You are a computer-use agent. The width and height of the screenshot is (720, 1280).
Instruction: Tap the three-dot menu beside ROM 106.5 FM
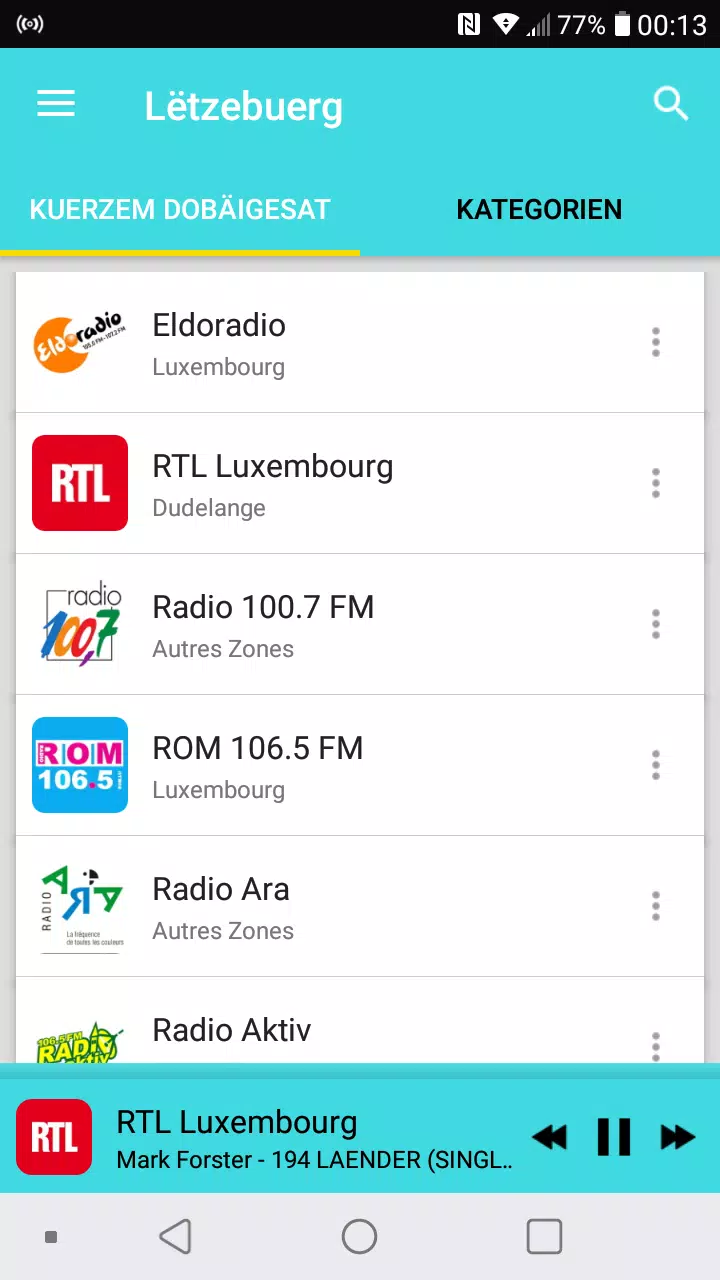click(656, 765)
